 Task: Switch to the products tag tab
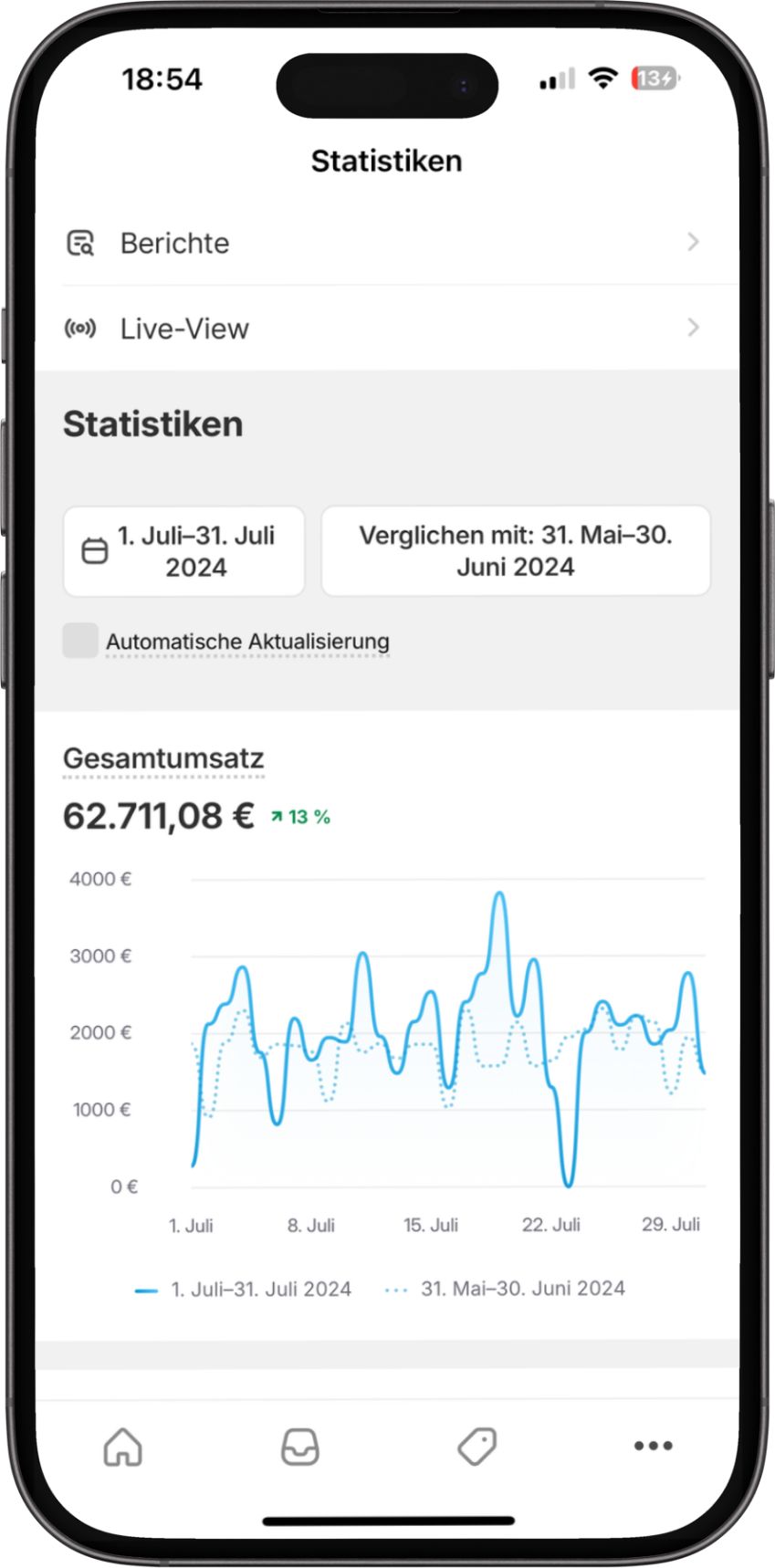(x=477, y=1447)
